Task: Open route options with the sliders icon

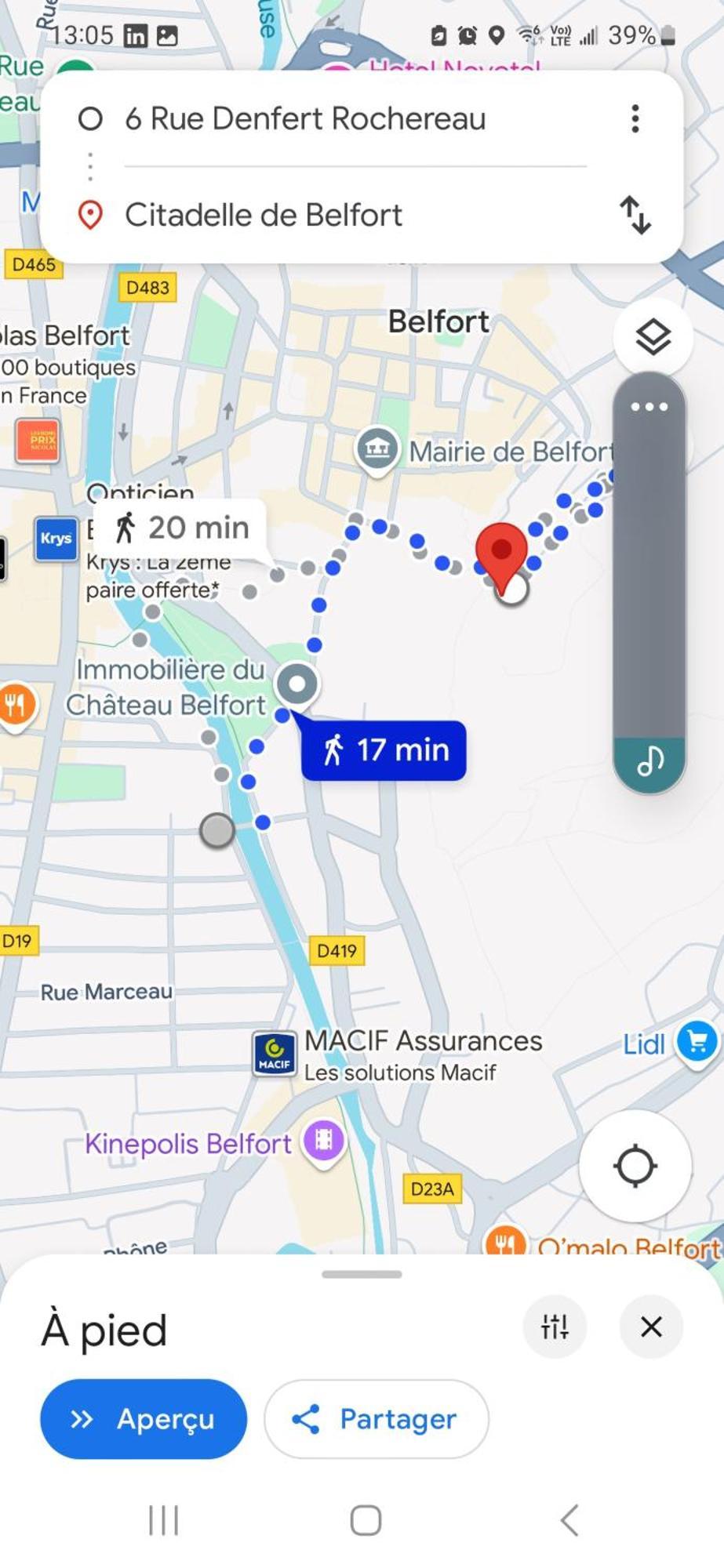Action: [x=555, y=1327]
